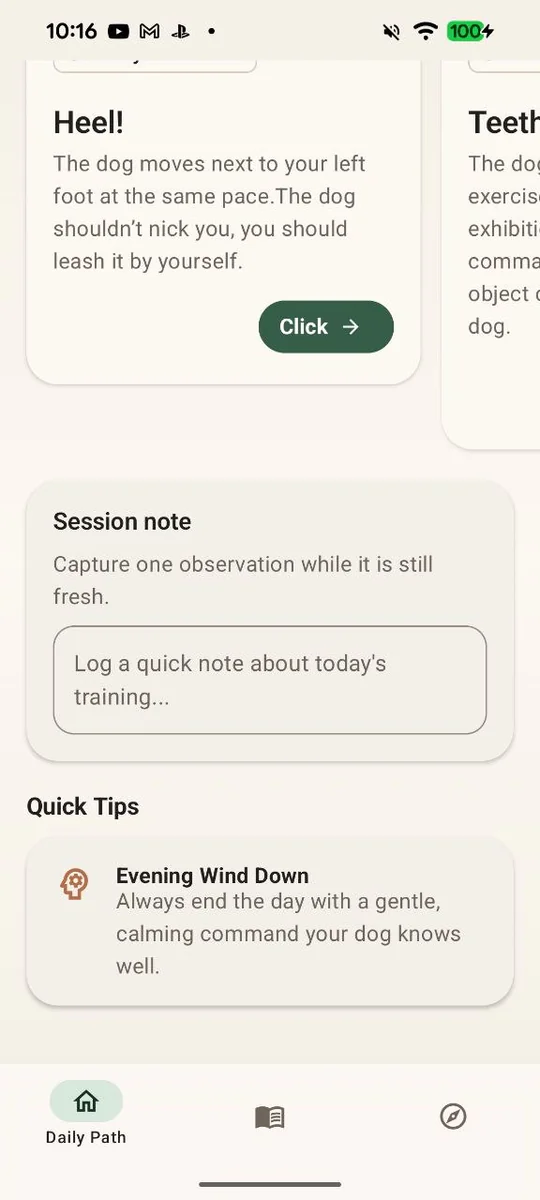Tap the Click button on the Heel! card
This screenshot has width=540, height=1200.
[326, 327]
